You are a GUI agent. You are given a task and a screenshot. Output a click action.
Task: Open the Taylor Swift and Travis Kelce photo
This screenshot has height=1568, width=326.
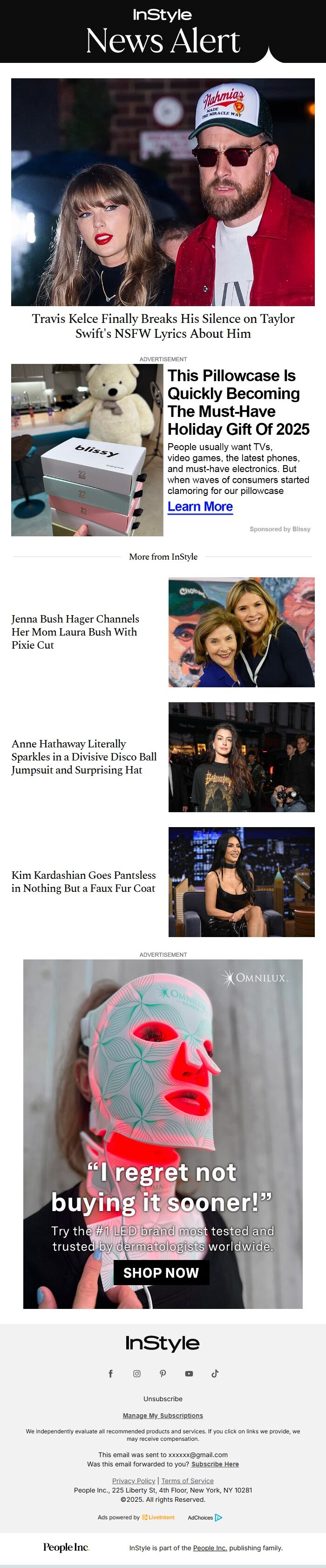coord(163,192)
